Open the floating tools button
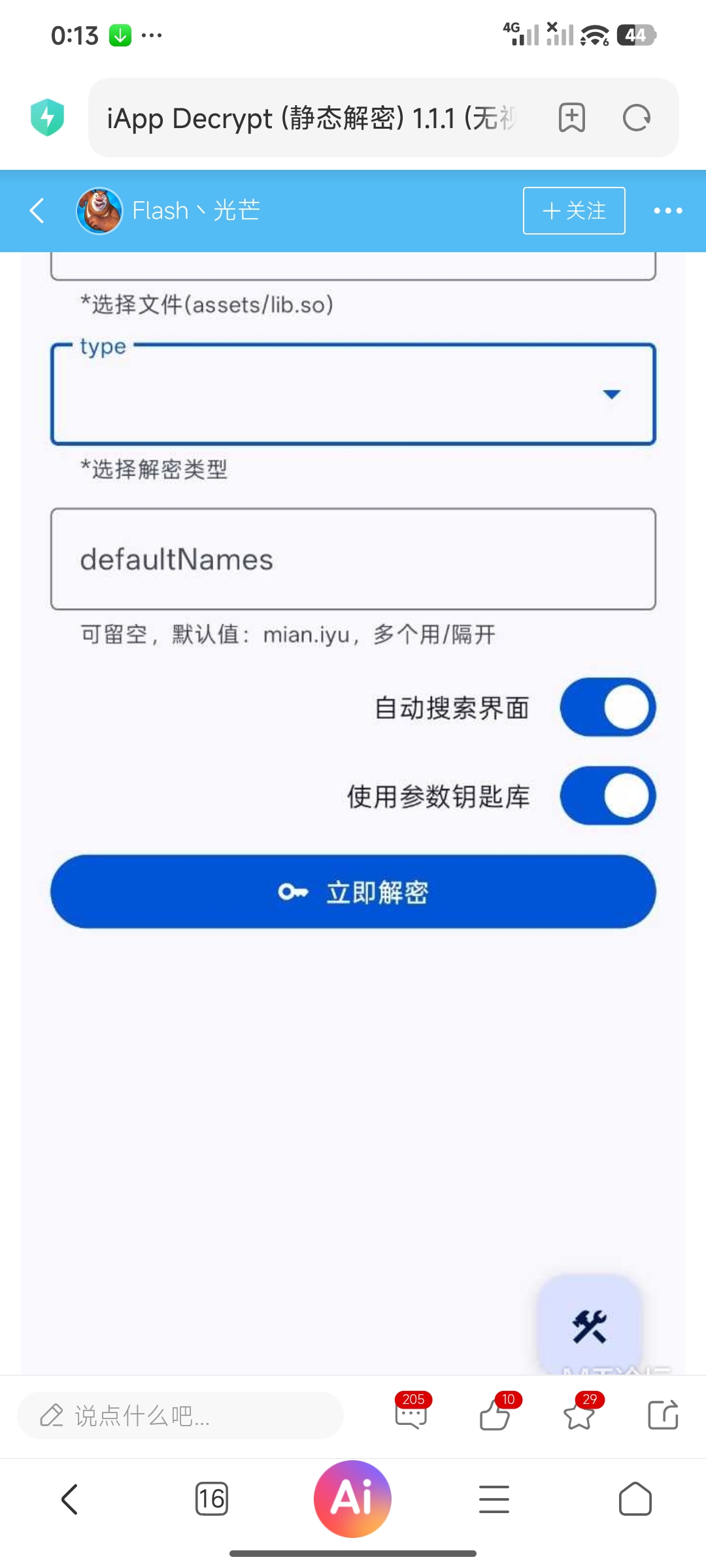Screen dimensions: 706x1568 pyautogui.click(x=589, y=1326)
